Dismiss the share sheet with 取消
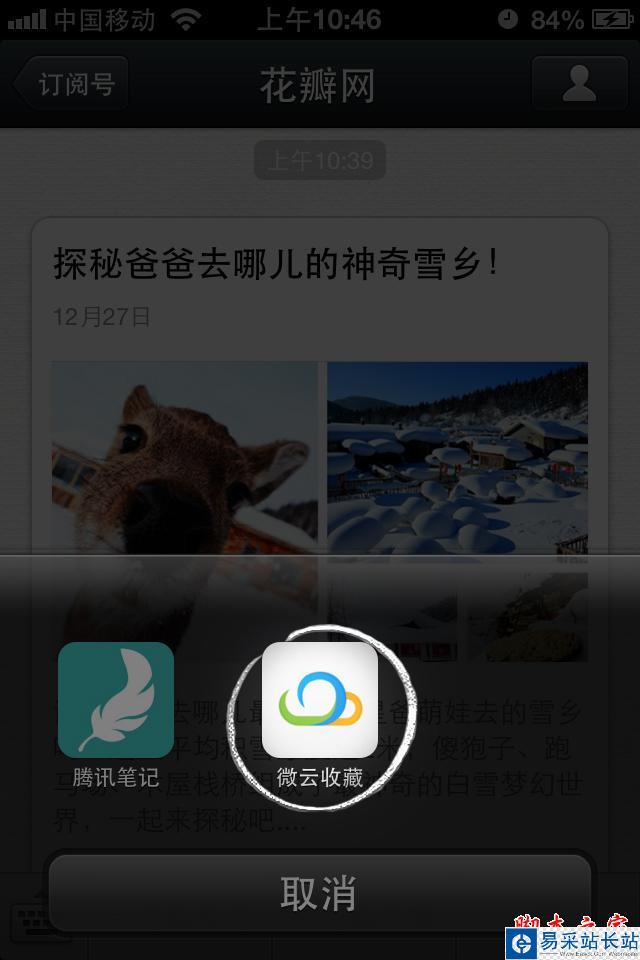Screen dimensions: 640x960 click(x=319, y=893)
